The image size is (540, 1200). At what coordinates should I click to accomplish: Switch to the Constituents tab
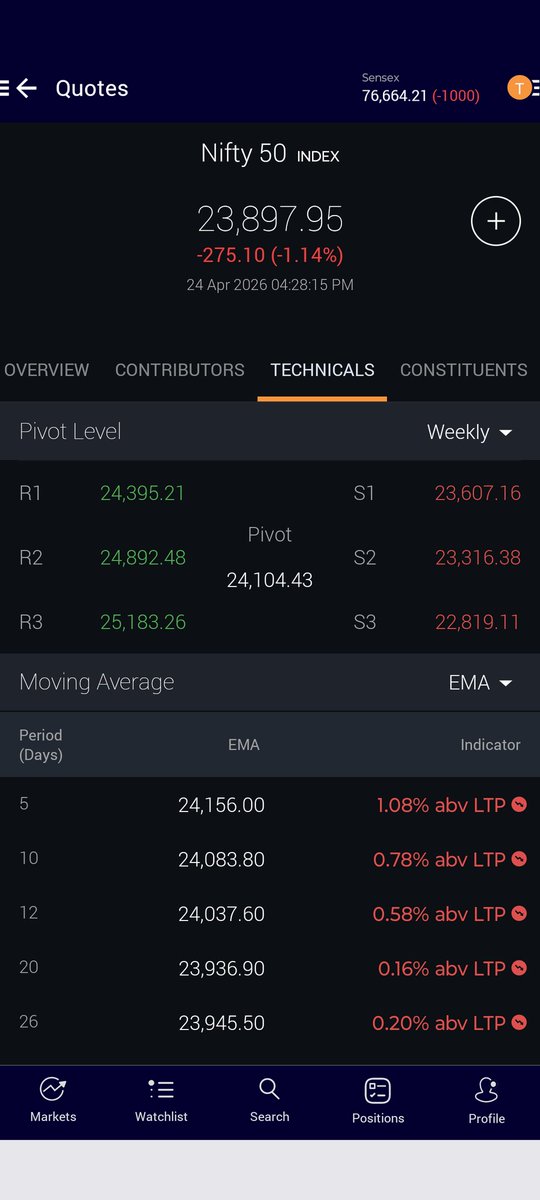click(x=464, y=370)
